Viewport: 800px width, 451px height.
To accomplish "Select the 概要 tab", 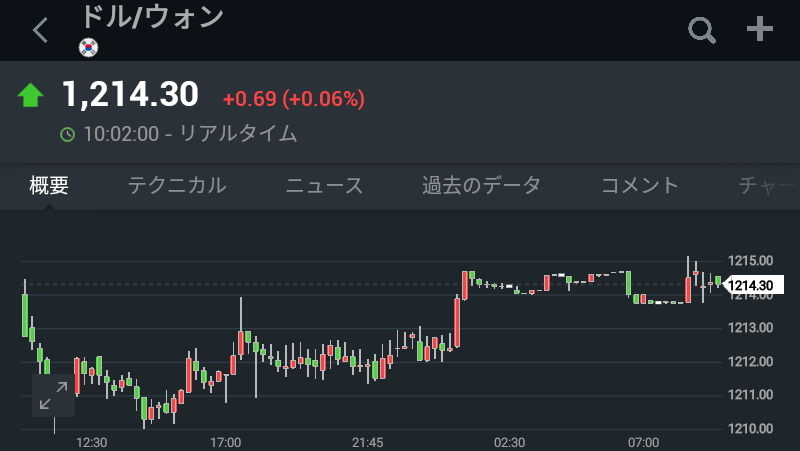I will click(49, 185).
